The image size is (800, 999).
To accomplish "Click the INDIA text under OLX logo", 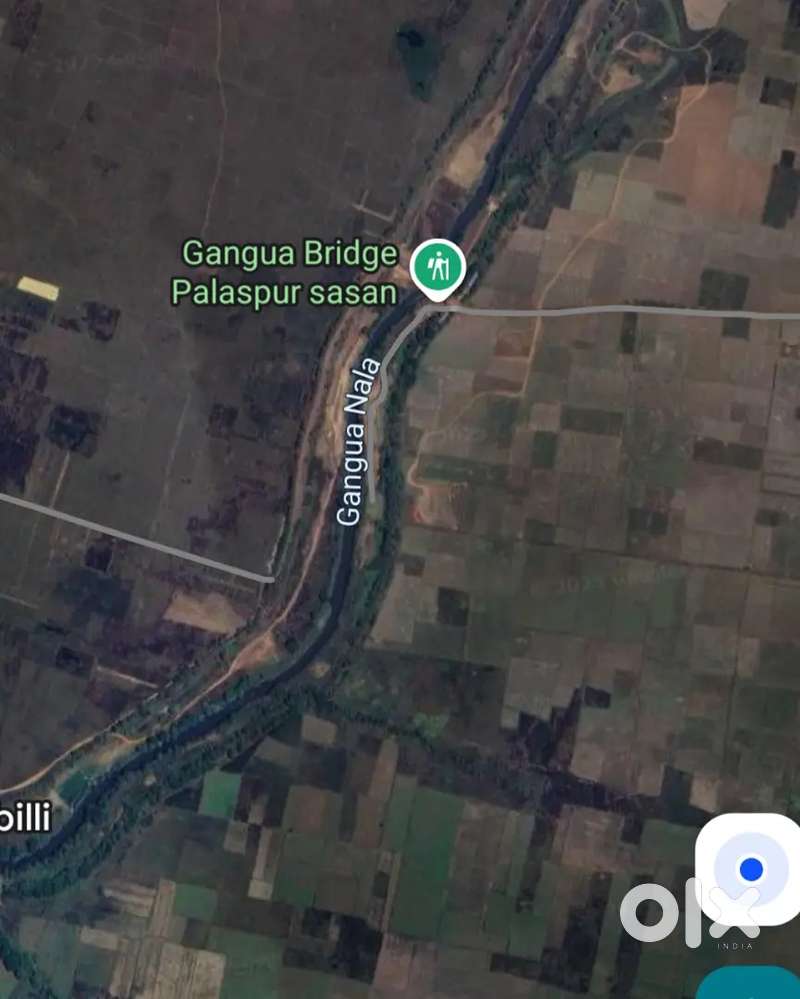I will pyautogui.click(x=734, y=946).
